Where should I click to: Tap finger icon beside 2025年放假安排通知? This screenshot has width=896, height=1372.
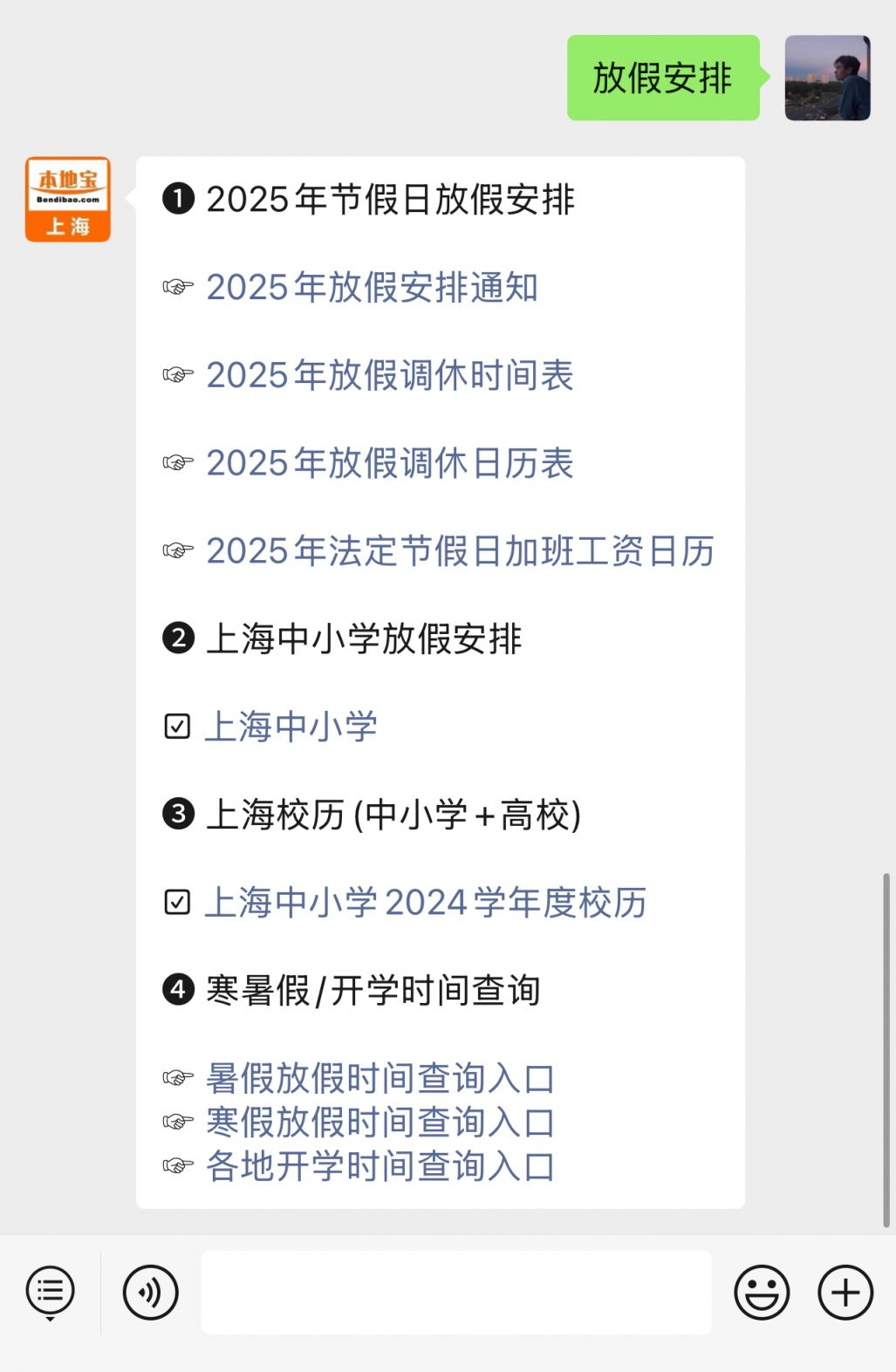point(176,286)
